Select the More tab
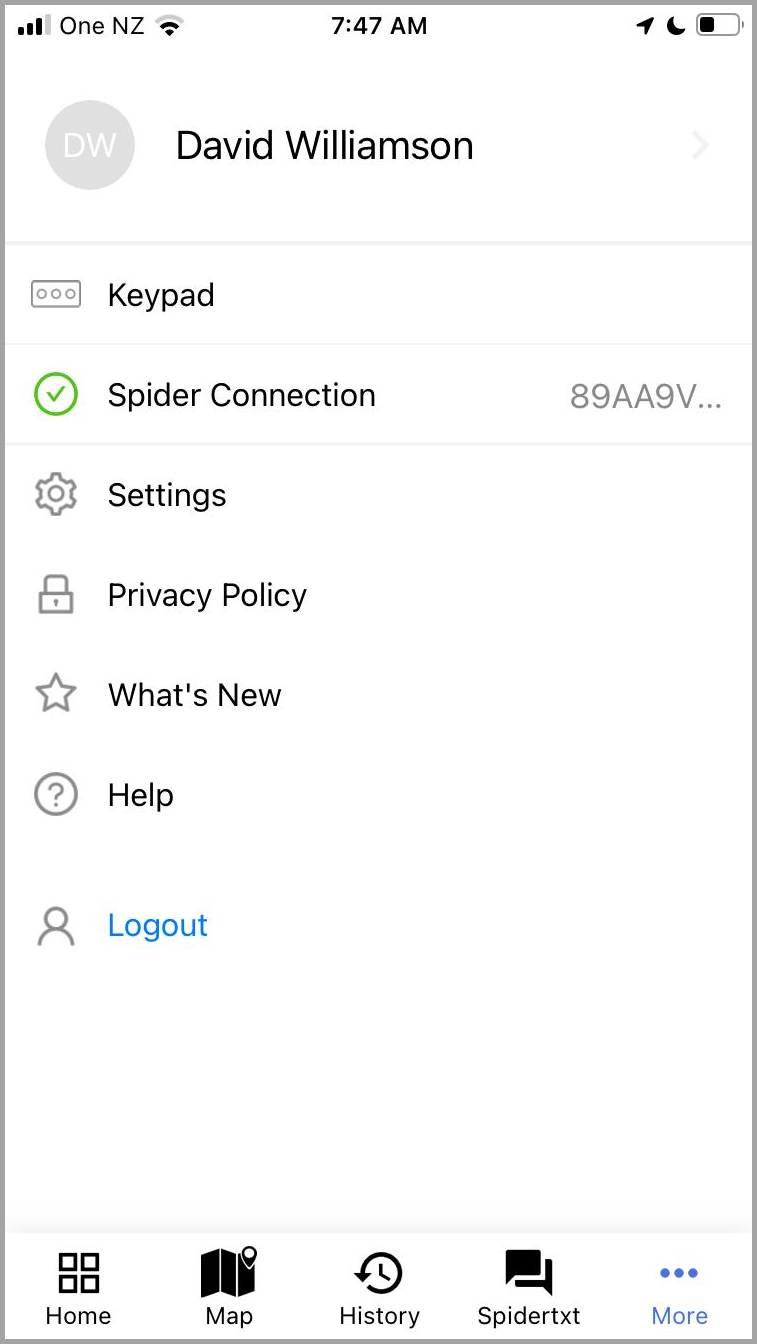The height and width of the screenshot is (1344, 757). [679, 1287]
